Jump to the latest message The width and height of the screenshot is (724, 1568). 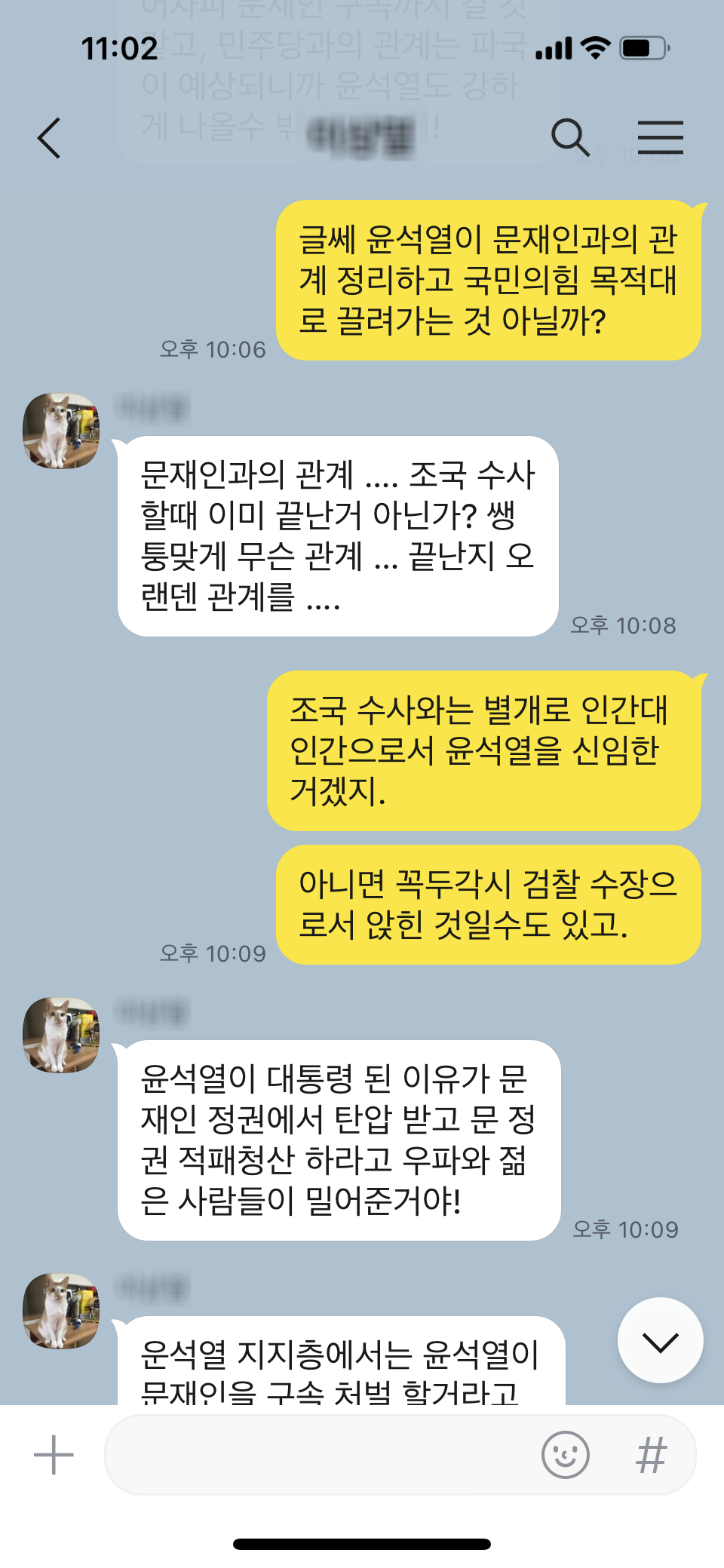pyautogui.click(x=661, y=1340)
